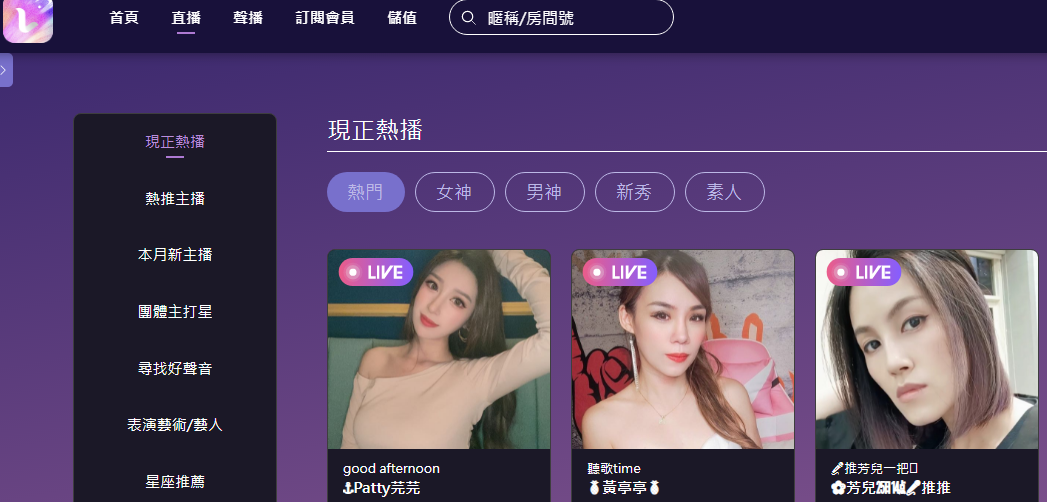Open 訂閱會員 membership page
1047x502 pixels.
pyautogui.click(x=325, y=18)
